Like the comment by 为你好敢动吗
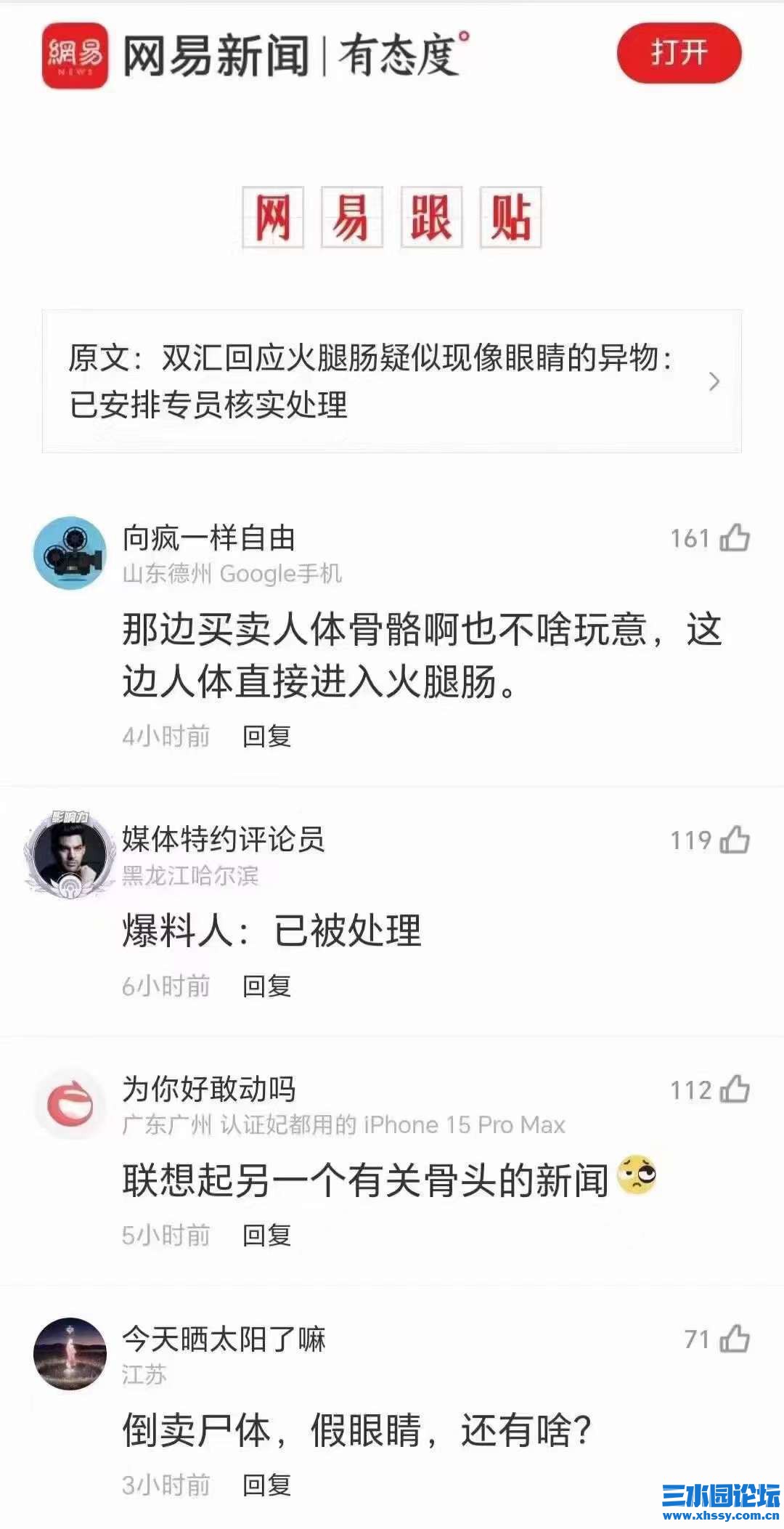The height and width of the screenshot is (1529, 784). (734, 1090)
